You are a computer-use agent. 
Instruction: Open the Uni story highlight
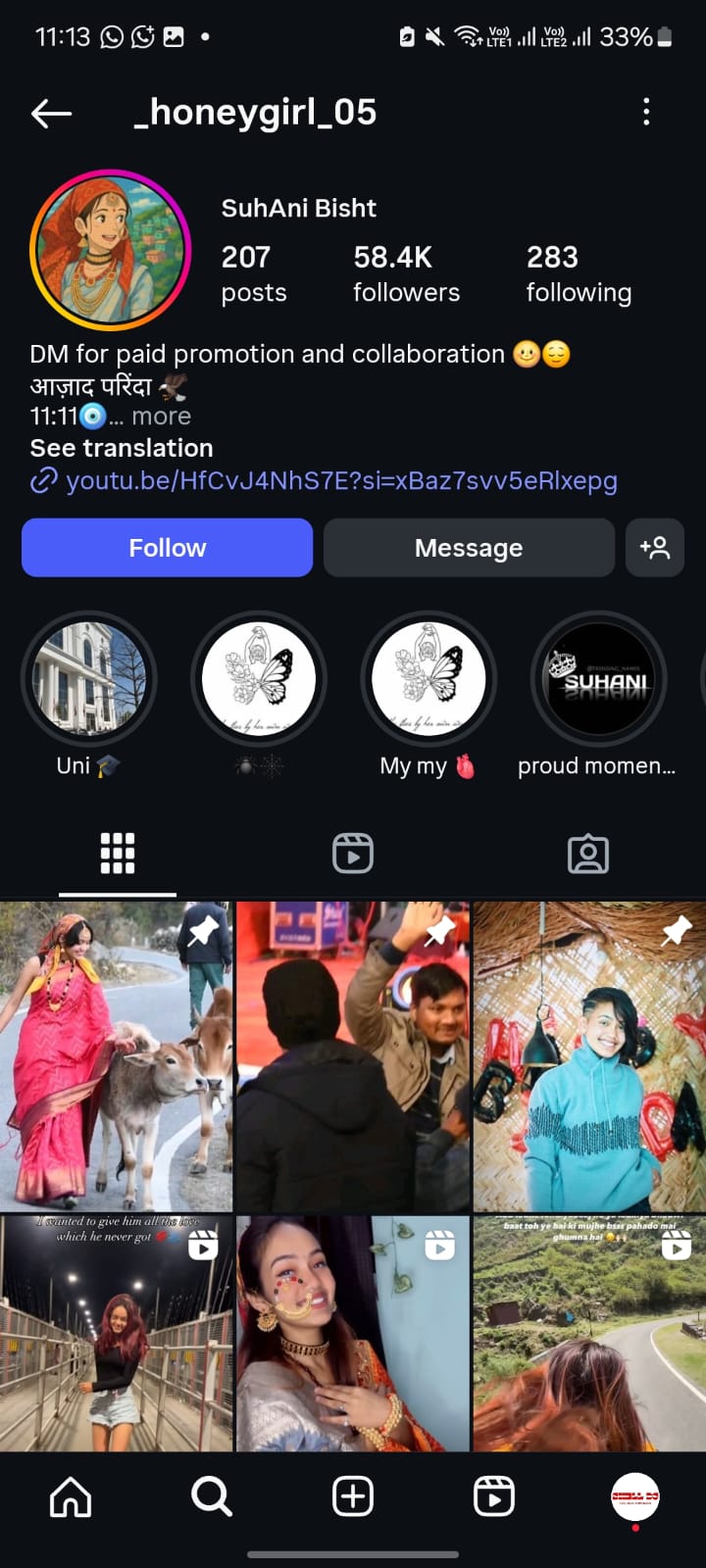pyautogui.click(x=88, y=678)
